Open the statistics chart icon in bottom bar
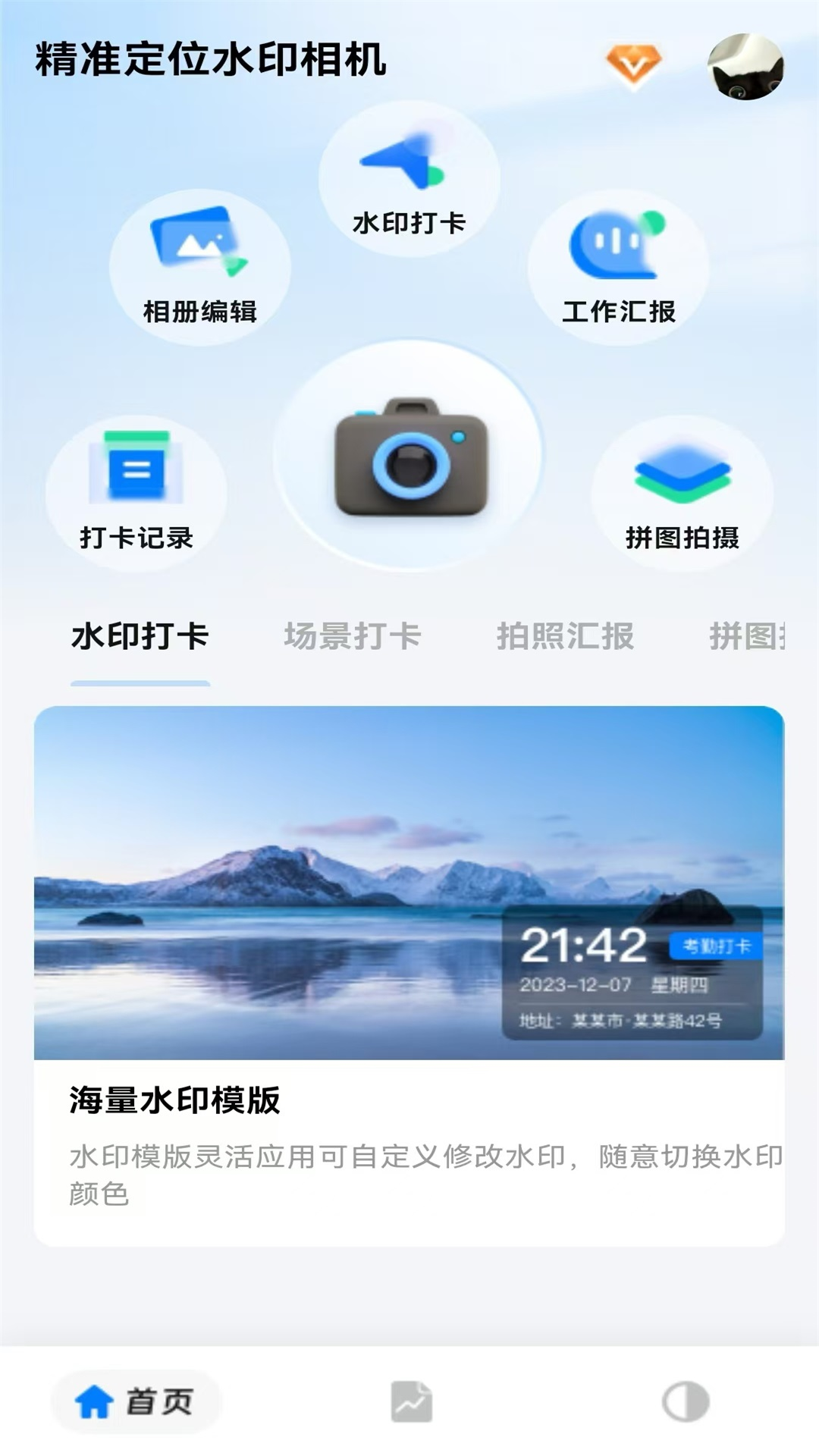Viewport: 819px width, 1456px height. coord(409,1400)
